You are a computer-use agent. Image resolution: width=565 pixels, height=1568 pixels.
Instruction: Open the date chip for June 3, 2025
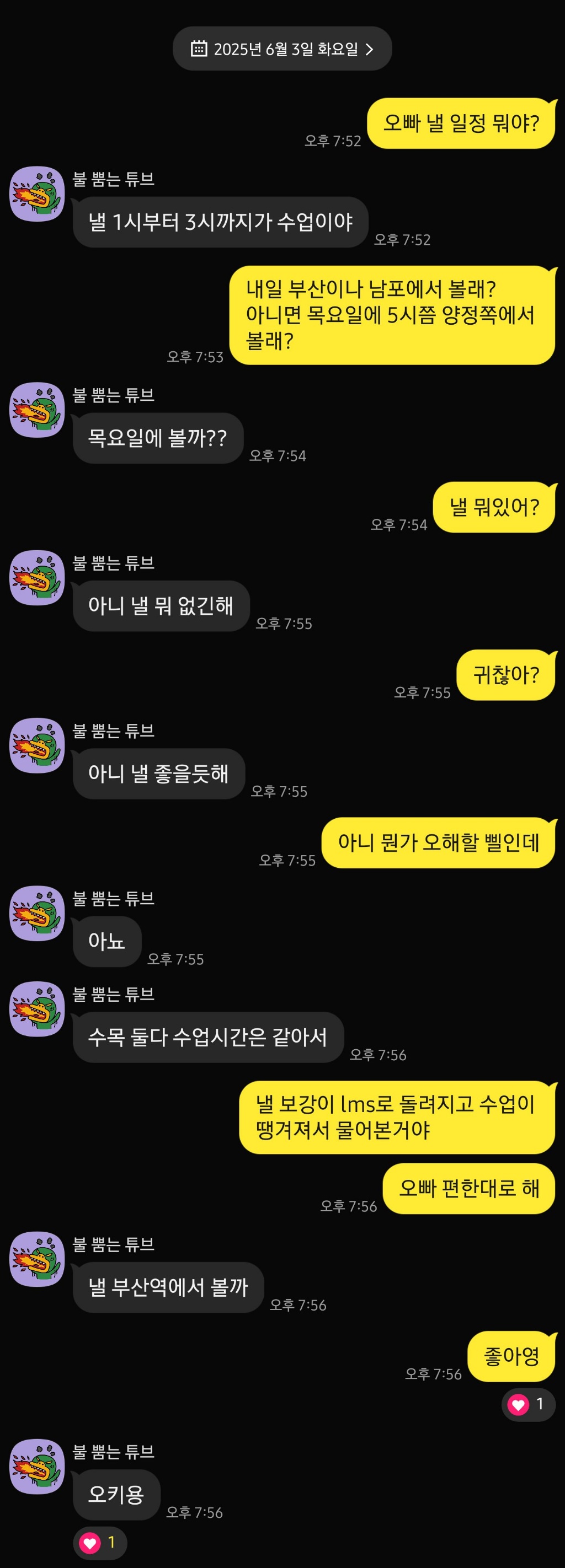click(282, 49)
